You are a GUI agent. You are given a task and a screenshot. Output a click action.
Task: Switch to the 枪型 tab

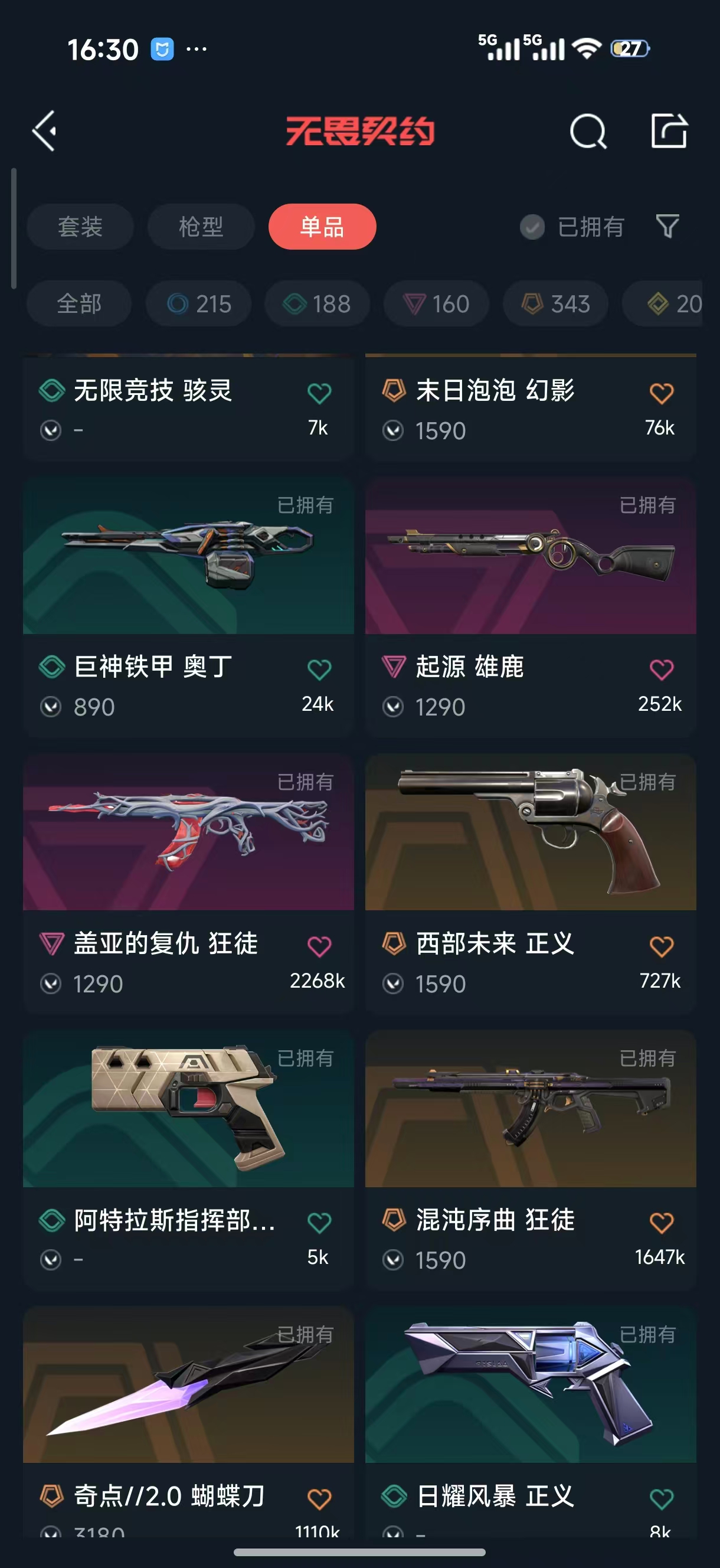pyautogui.click(x=201, y=227)
